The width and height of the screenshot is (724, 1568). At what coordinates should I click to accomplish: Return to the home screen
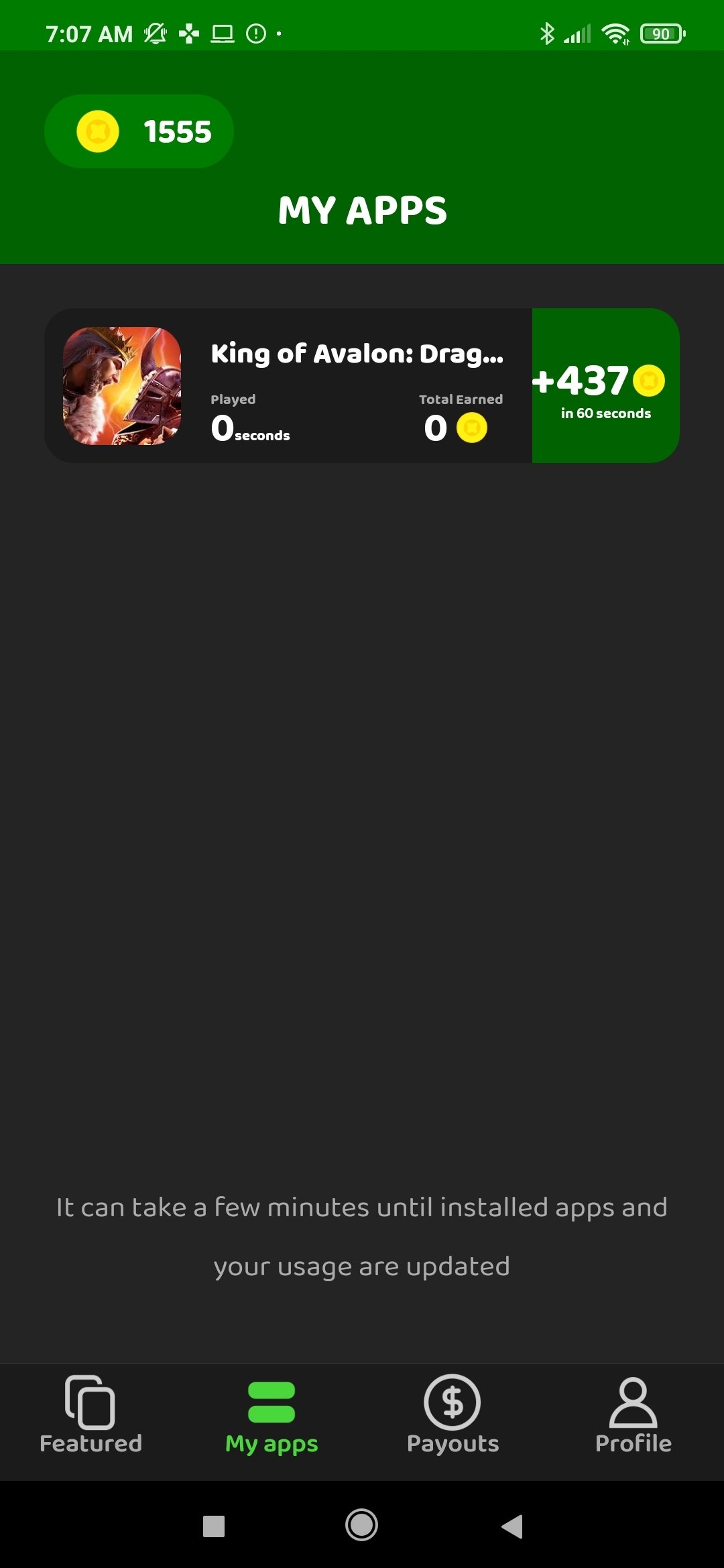coord(361,1526)
